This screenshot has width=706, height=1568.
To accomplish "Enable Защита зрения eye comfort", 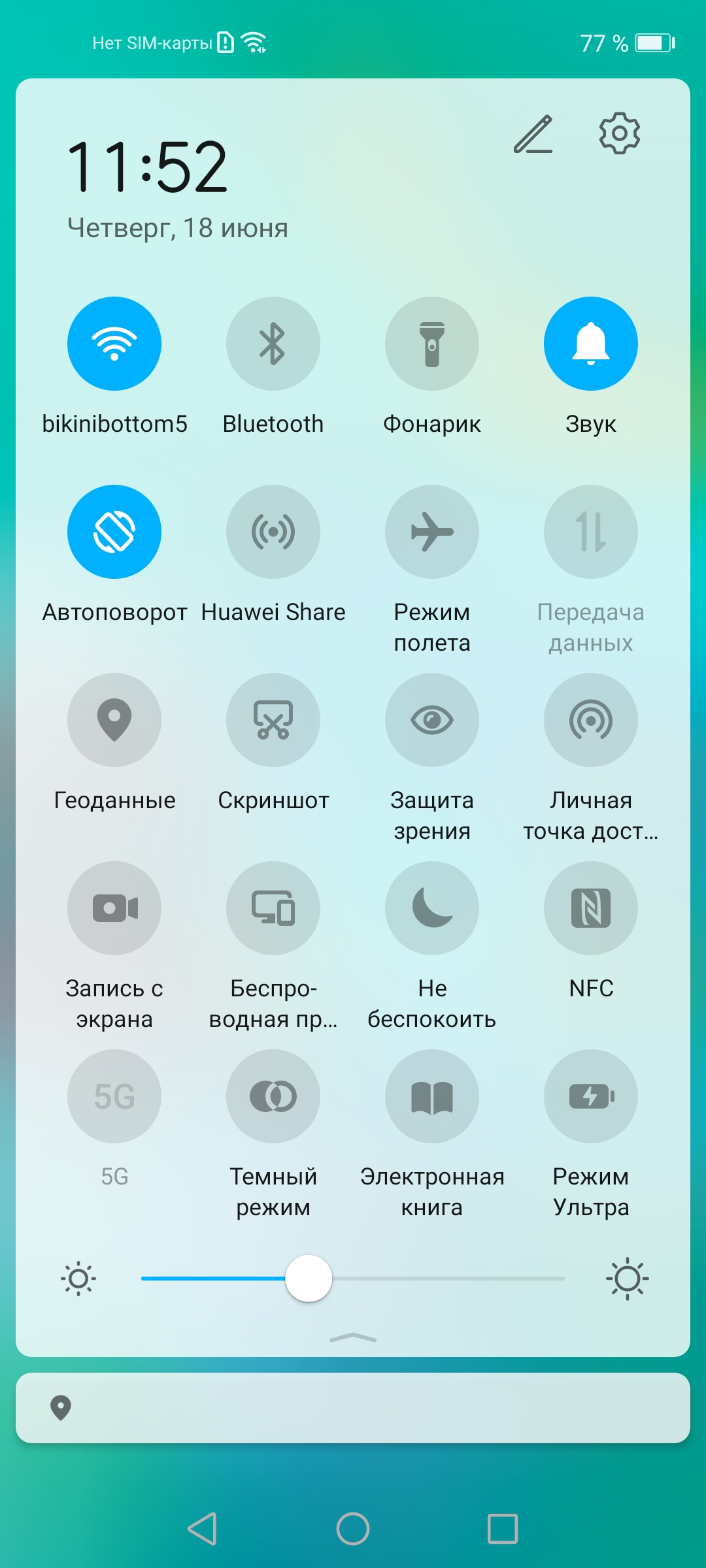I will [x=432, y=720].
